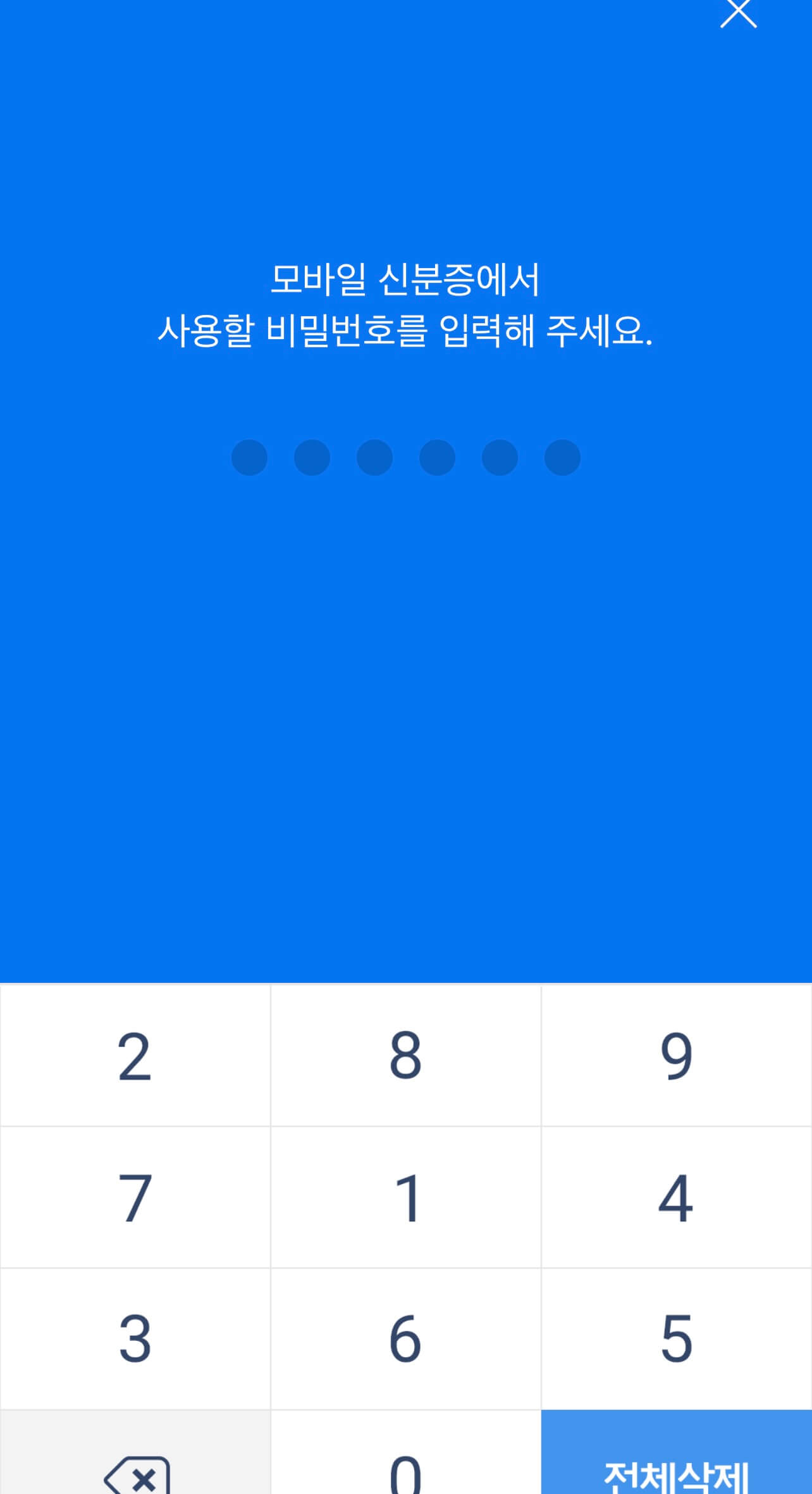This screenshot has width=812, height=1494.
Task: Click the X icon at top right
Action: 737,15
